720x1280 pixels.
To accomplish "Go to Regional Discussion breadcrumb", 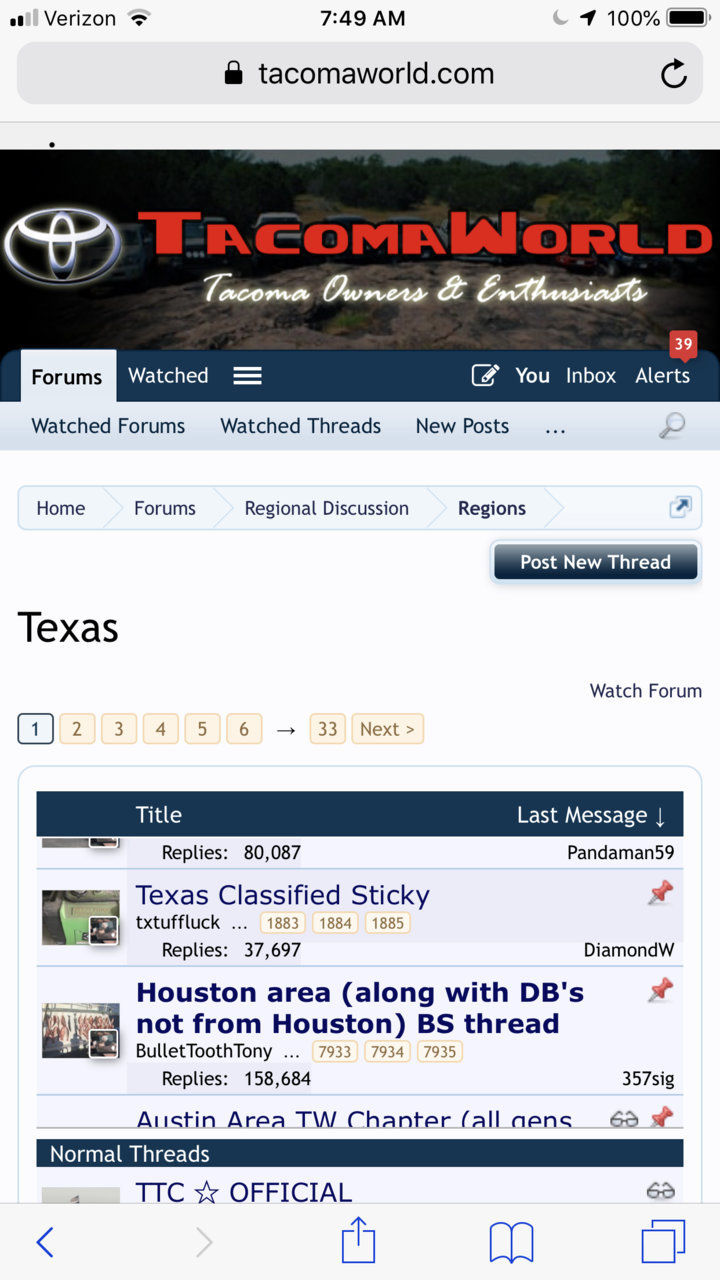I will 326,508.
